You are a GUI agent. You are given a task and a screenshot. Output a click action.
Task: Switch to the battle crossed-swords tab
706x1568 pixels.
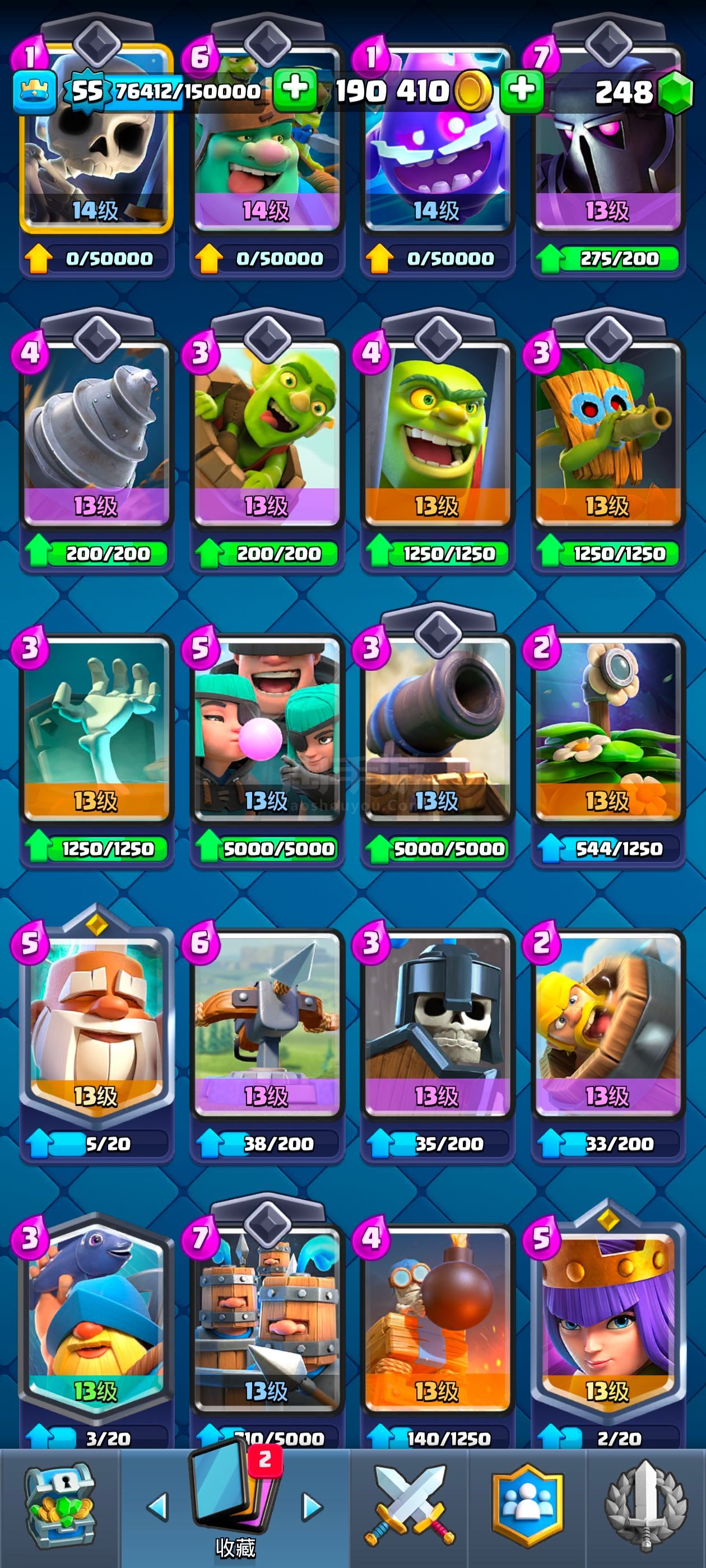tap(410, 1506)
